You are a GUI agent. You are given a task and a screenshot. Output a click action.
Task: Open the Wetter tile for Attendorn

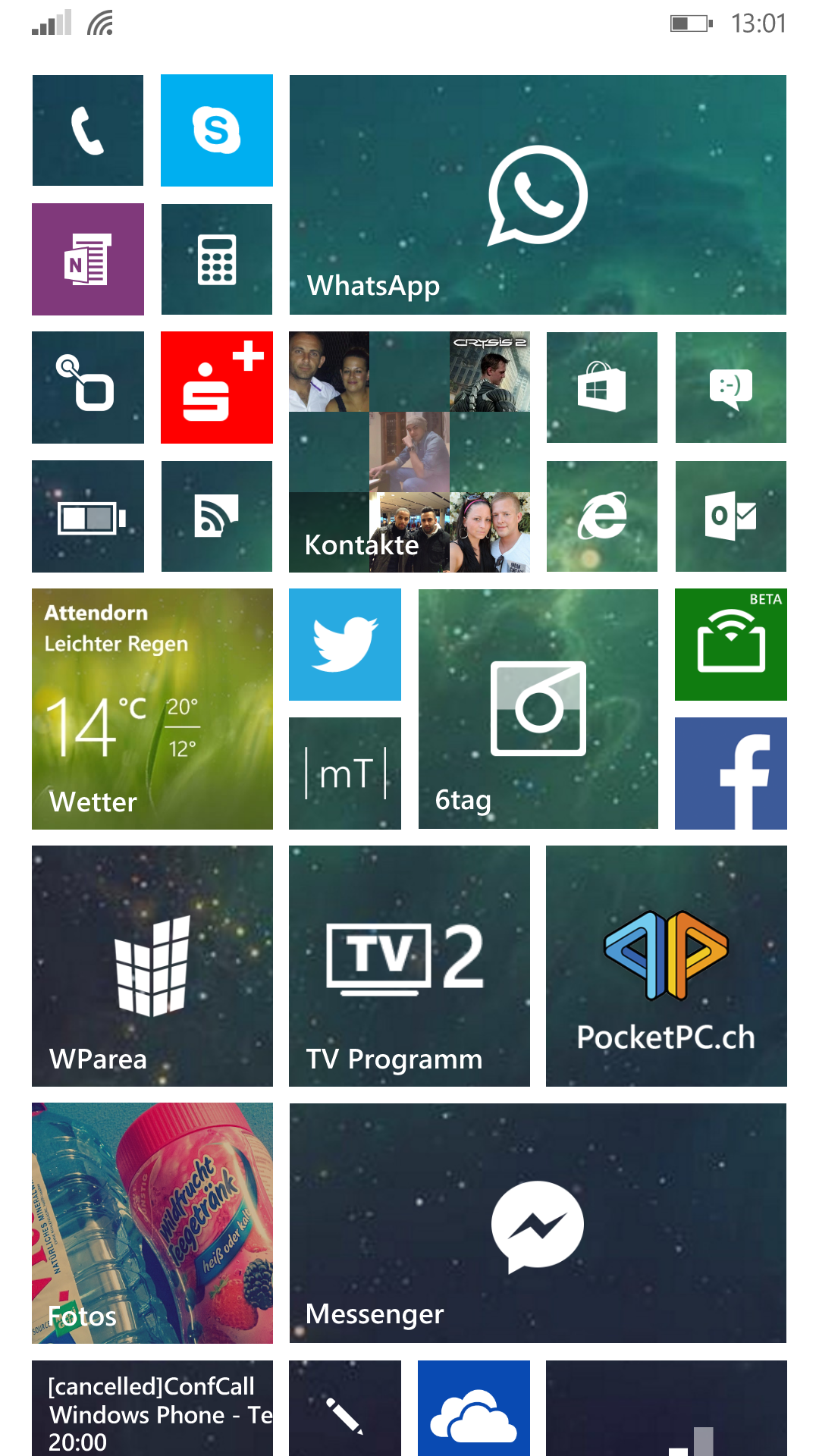tap(152, 709)
